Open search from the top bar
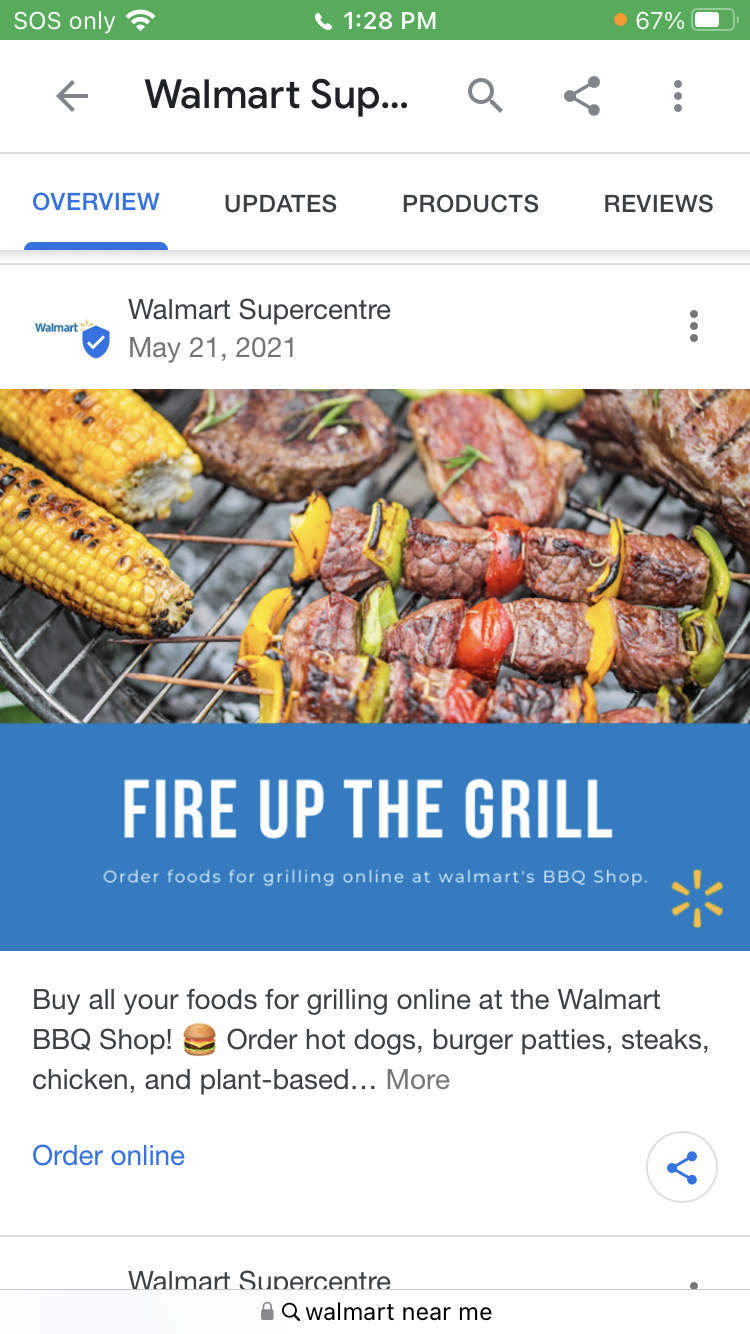 (x=485, y=96)
